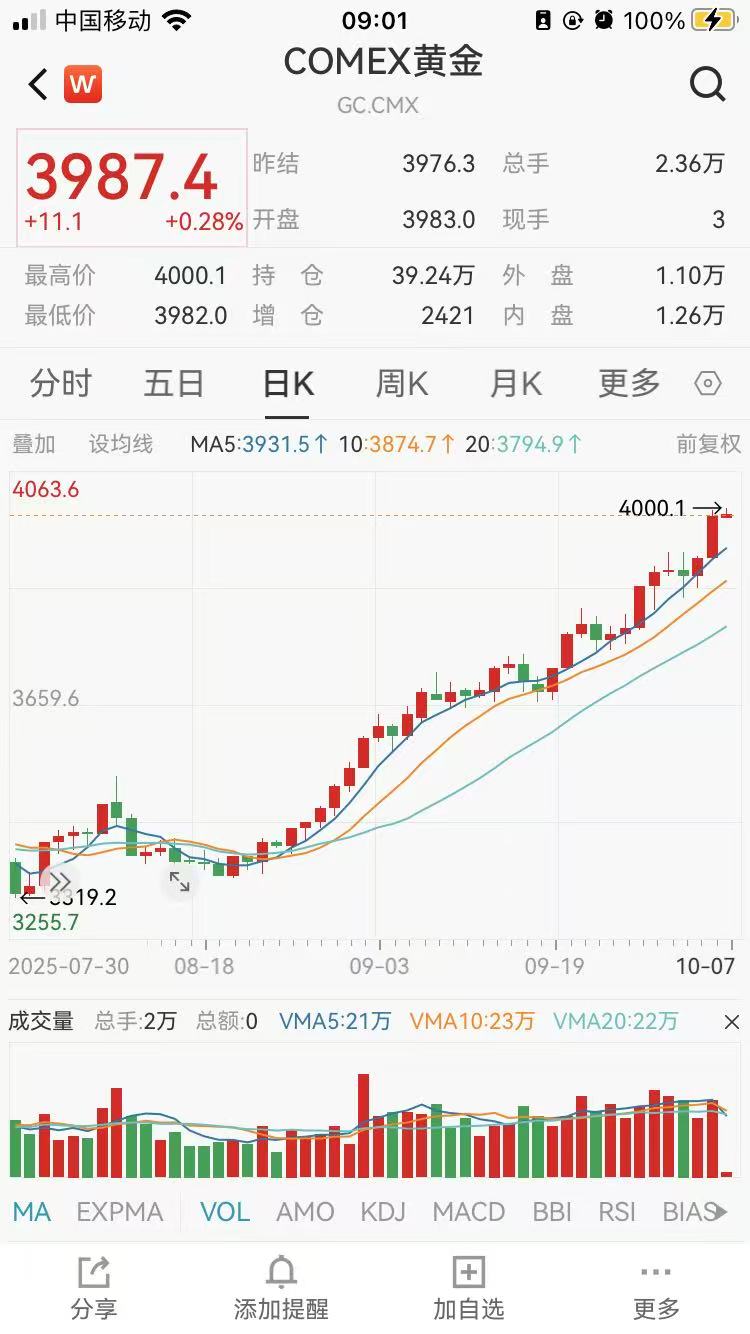The width and height of the screenshot is (750, 1334).
Task: Open the bottom 更多 menu
Action: 656,1287
